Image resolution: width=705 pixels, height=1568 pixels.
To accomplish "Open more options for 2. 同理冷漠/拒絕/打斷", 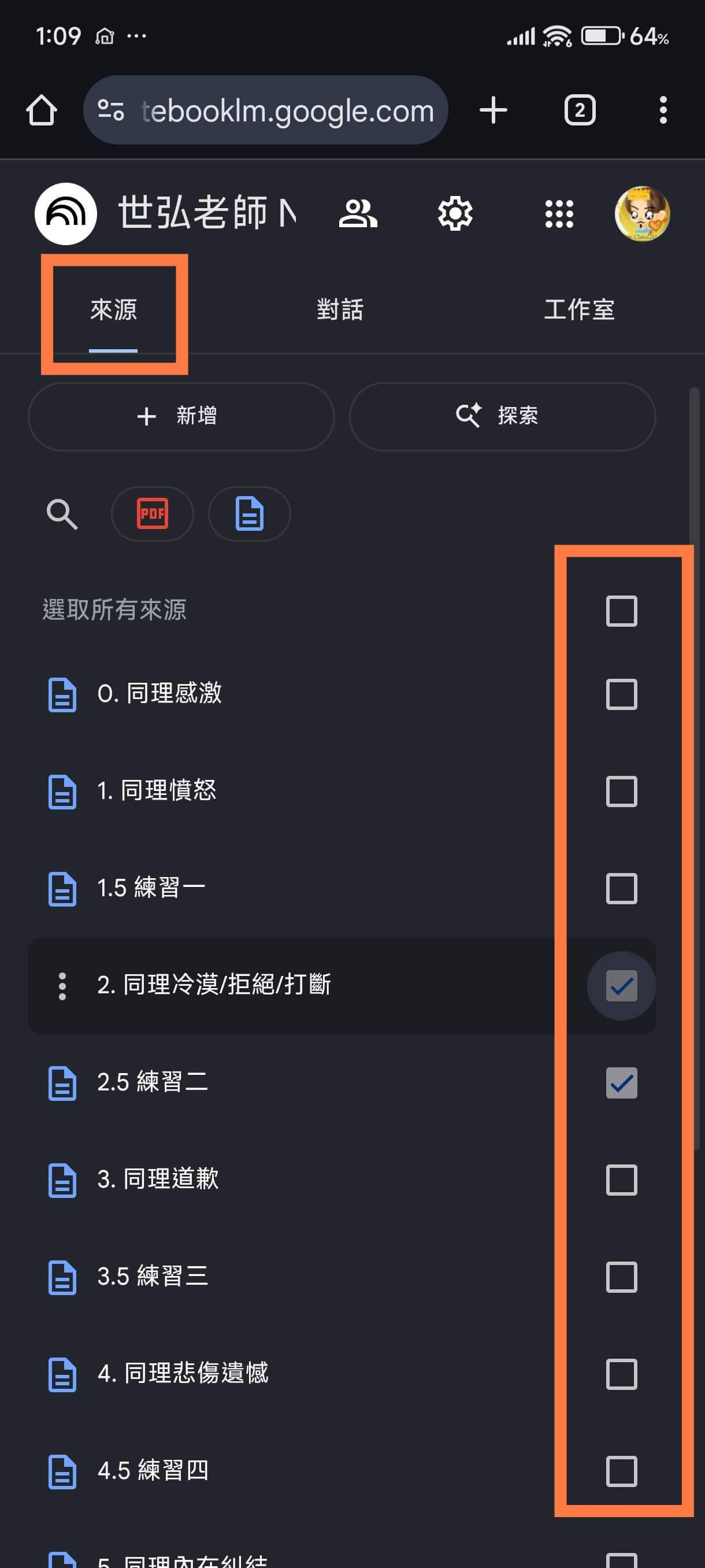I will coord(62,985).
